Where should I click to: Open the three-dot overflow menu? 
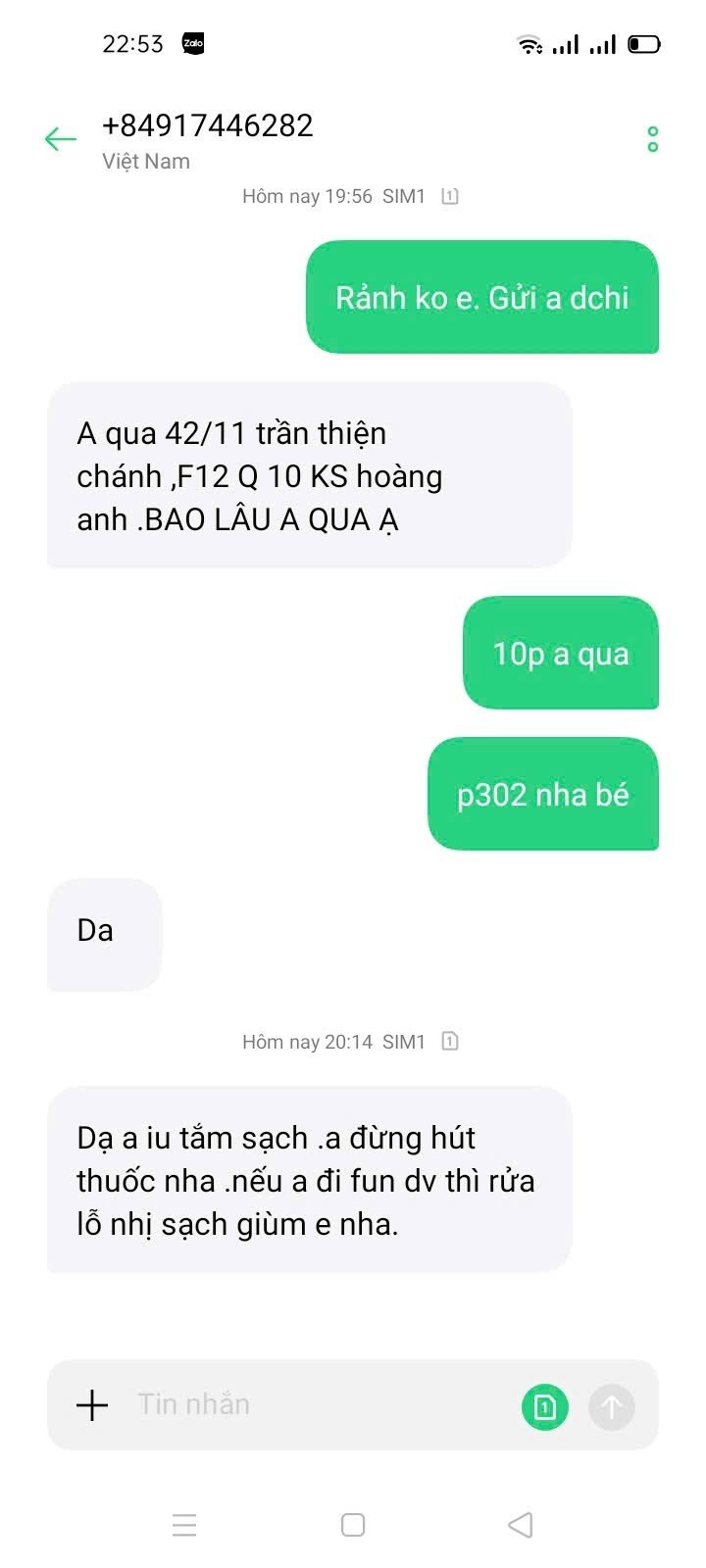coord(652,139)
